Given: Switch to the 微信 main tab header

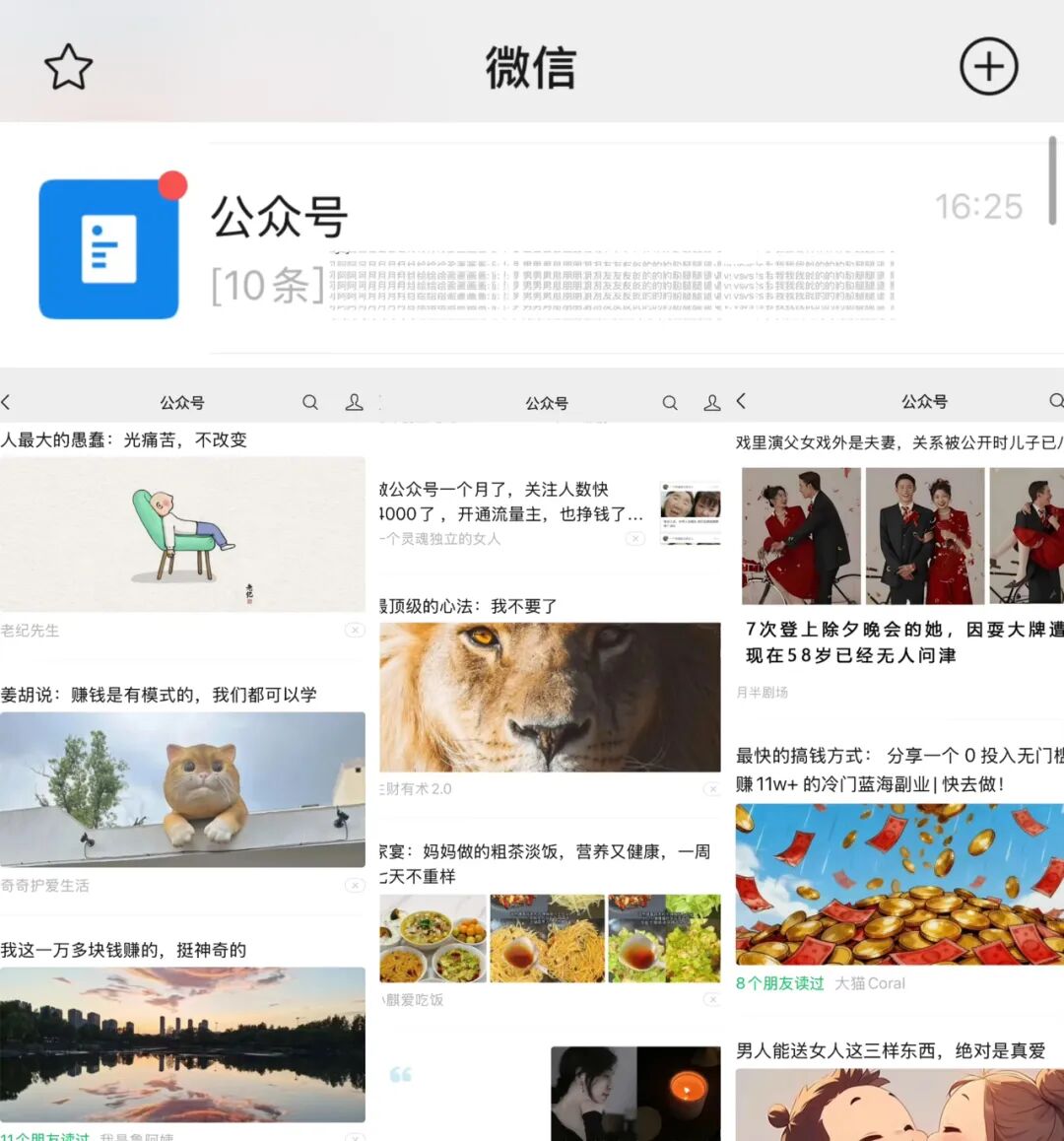Looking at the screenshot, I should tap(530, 66).
